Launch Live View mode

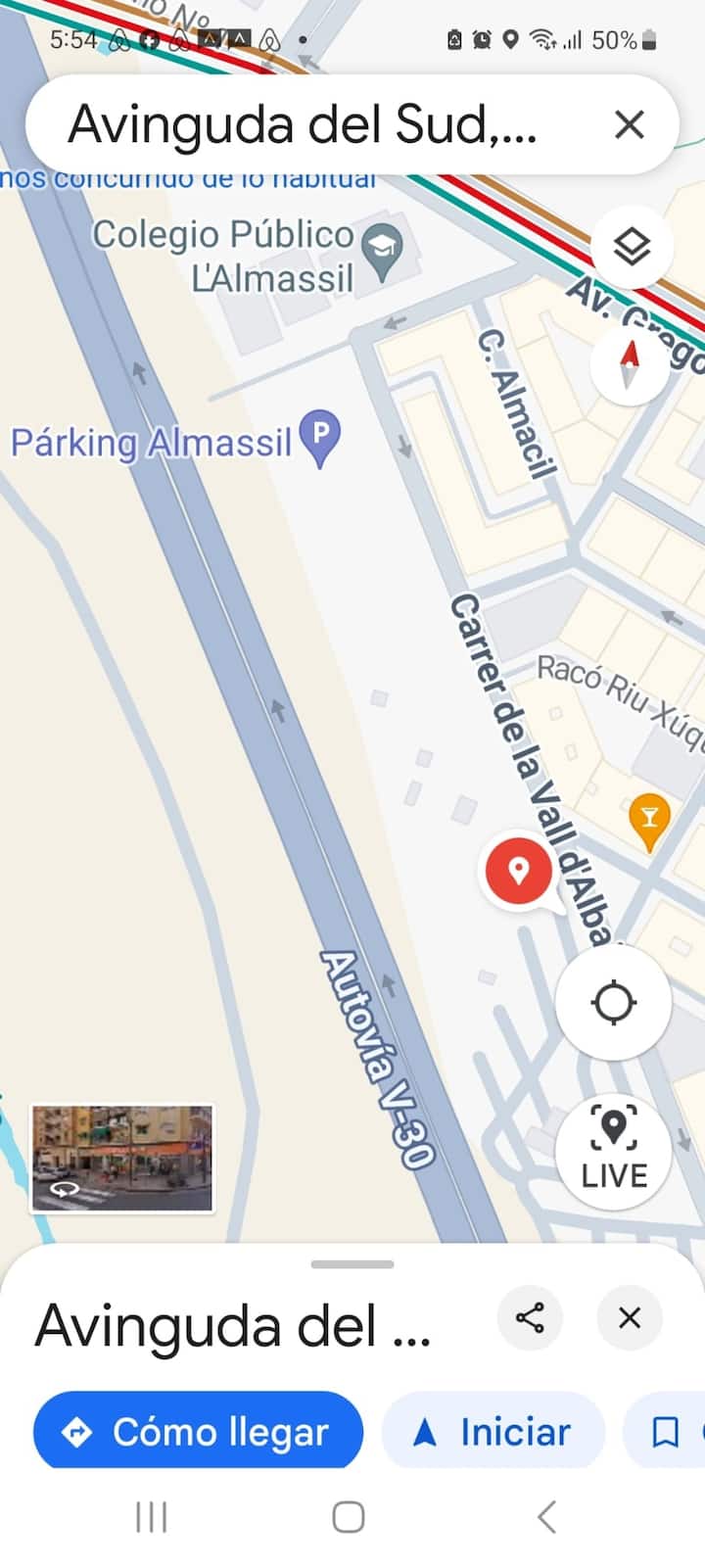614,1150
